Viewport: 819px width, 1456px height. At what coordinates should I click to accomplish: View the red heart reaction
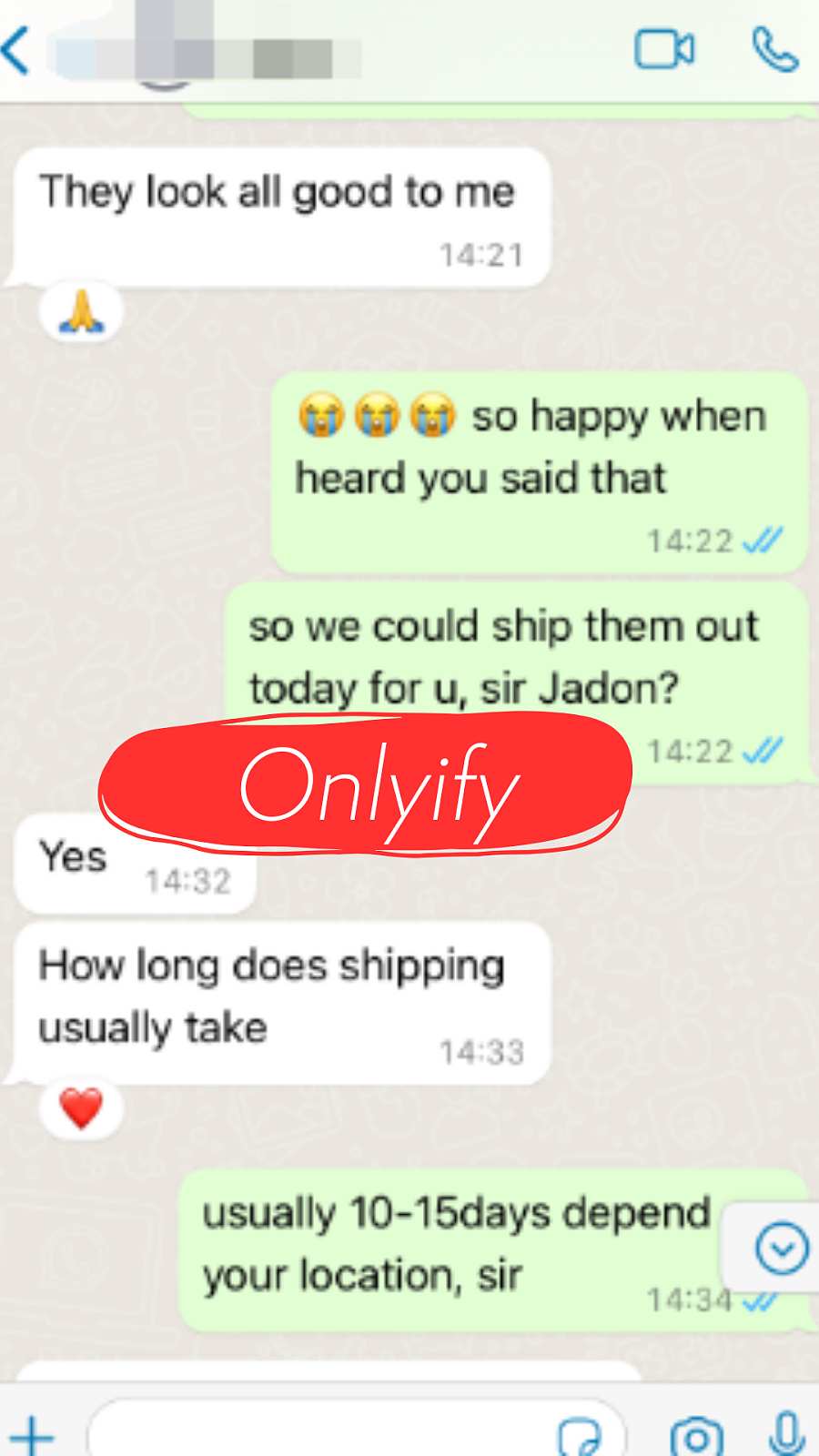[x=81, y=1109]
